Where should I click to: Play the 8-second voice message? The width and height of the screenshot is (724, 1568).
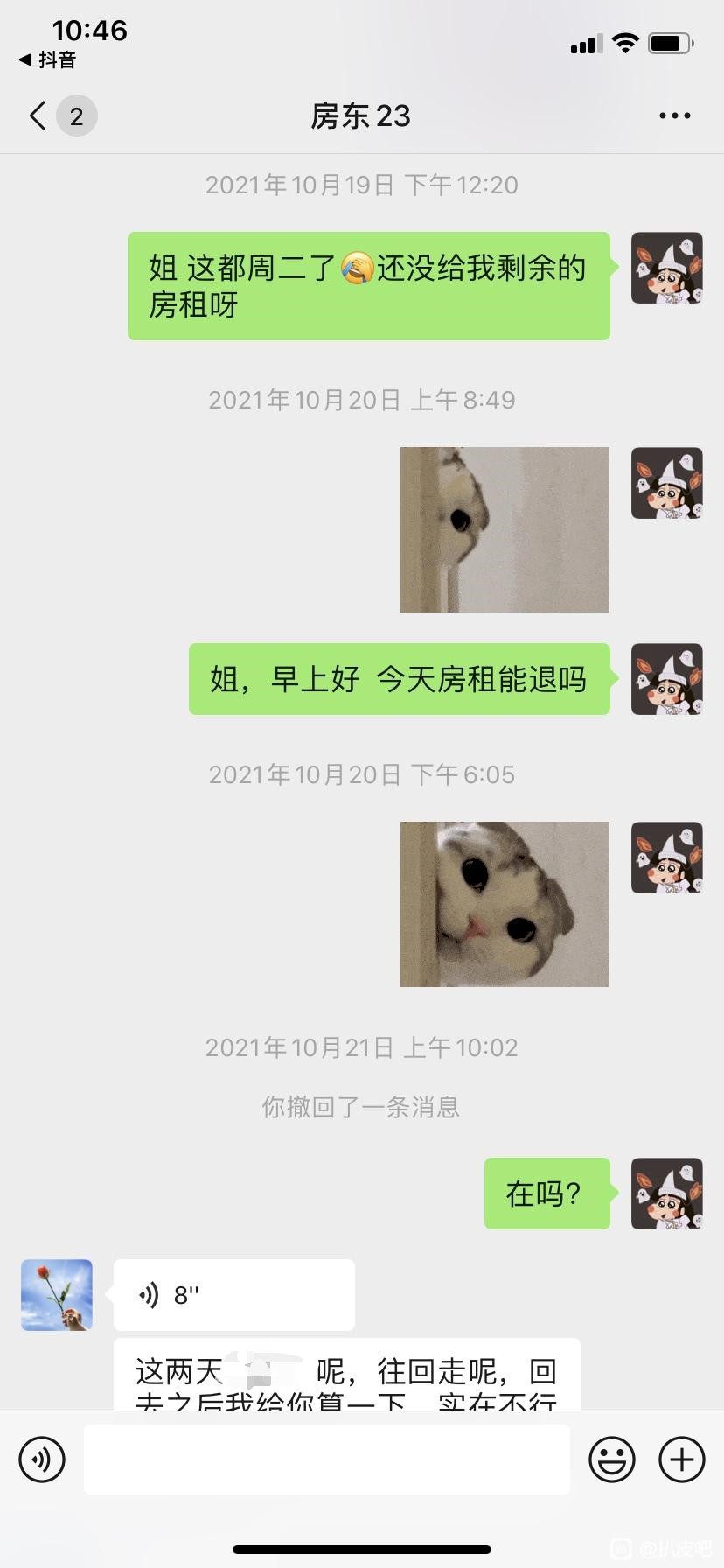[x=233, y=1295]
